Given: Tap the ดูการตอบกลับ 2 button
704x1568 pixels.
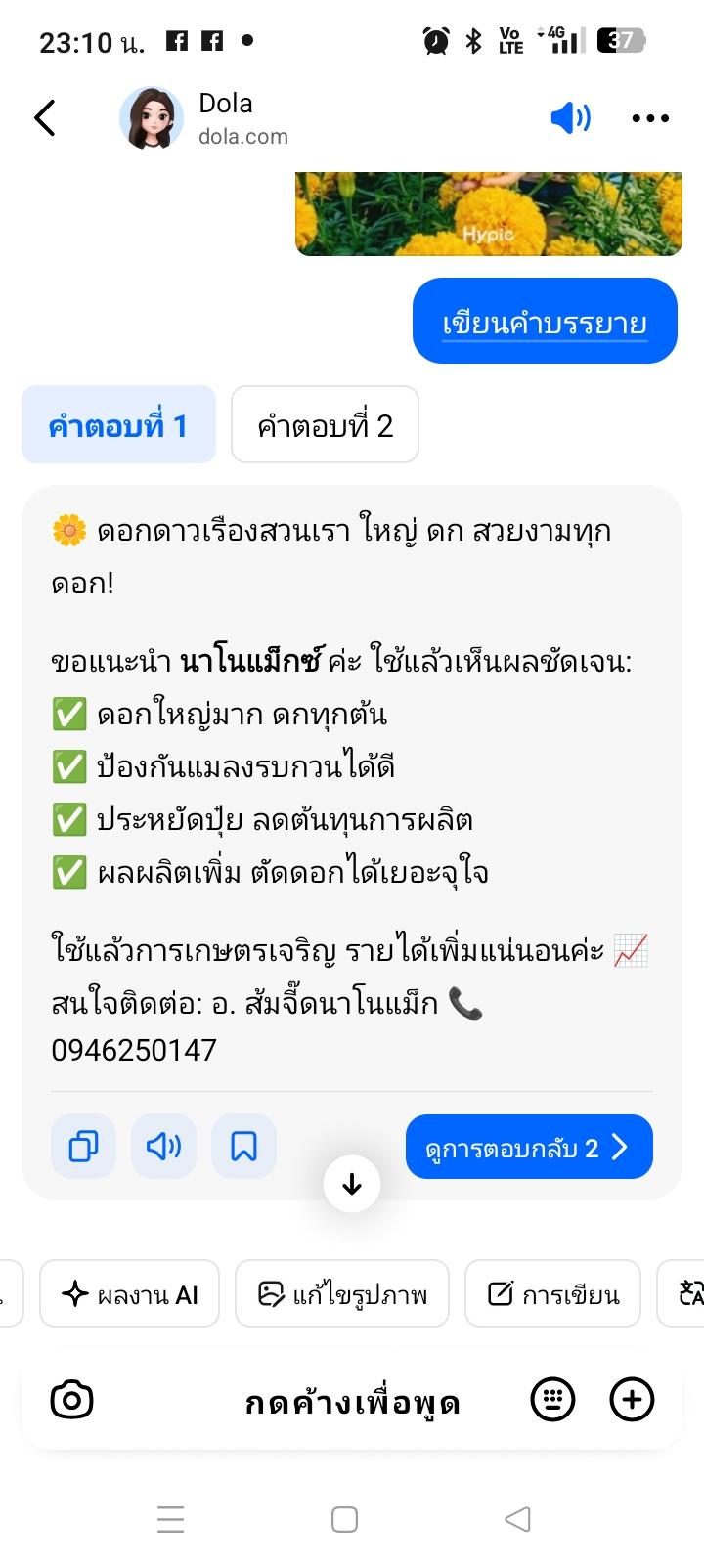Looking at the screenshot, I should click(x=529, y=1147).
